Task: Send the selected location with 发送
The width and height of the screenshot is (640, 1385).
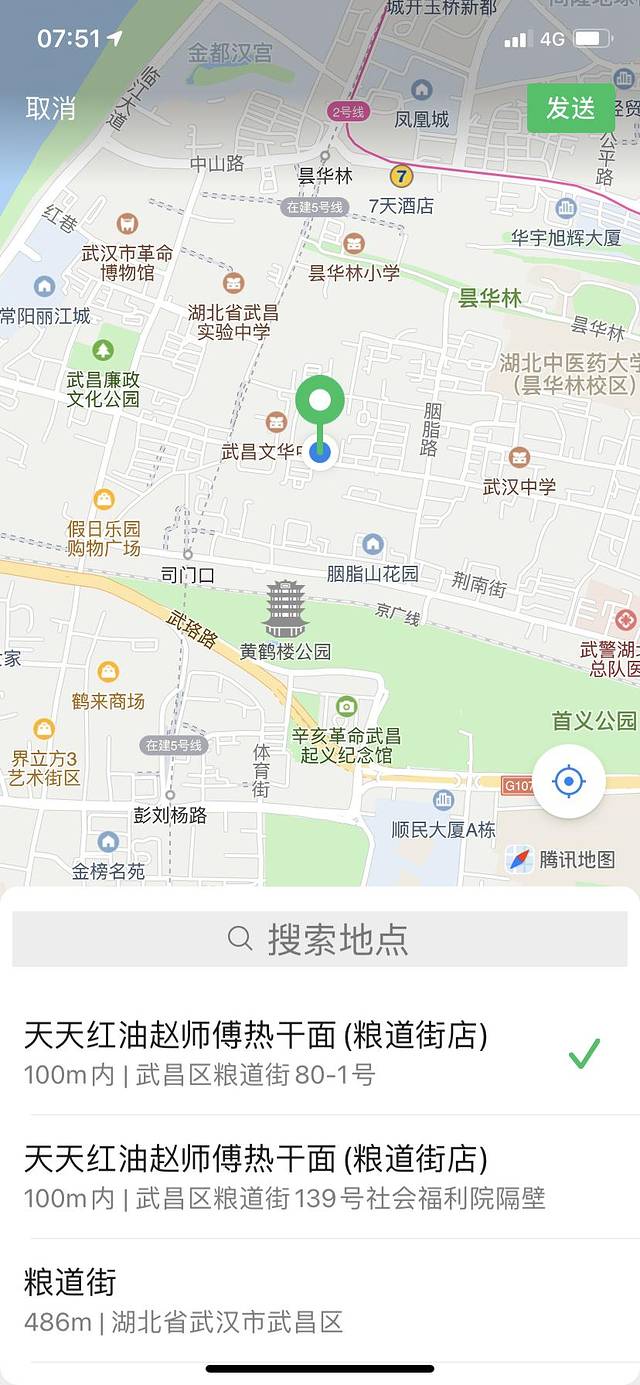Action: [570, 108]
